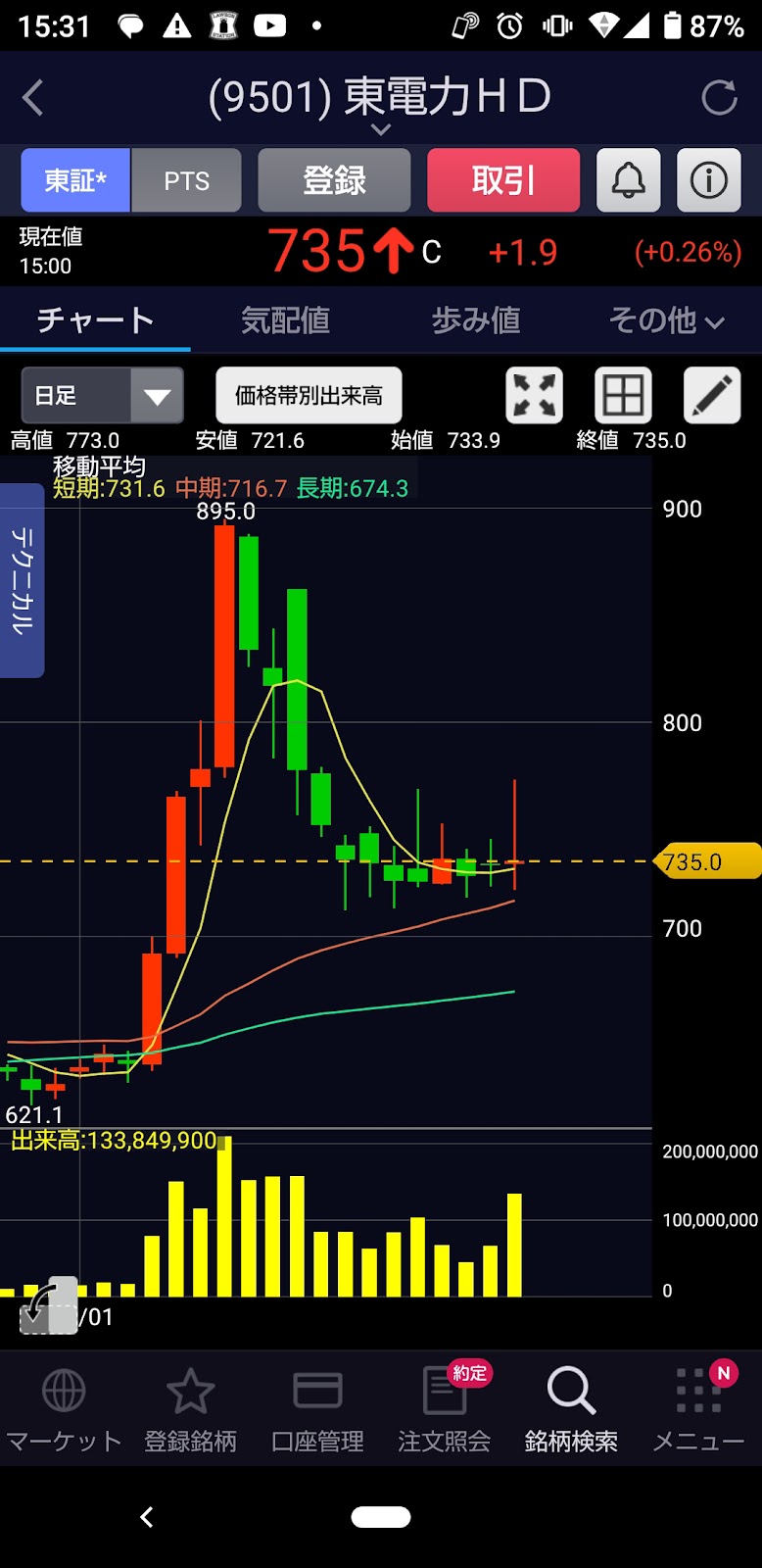Open the alert bell
The image size is (762, 1568).
(x=628, y=180)
